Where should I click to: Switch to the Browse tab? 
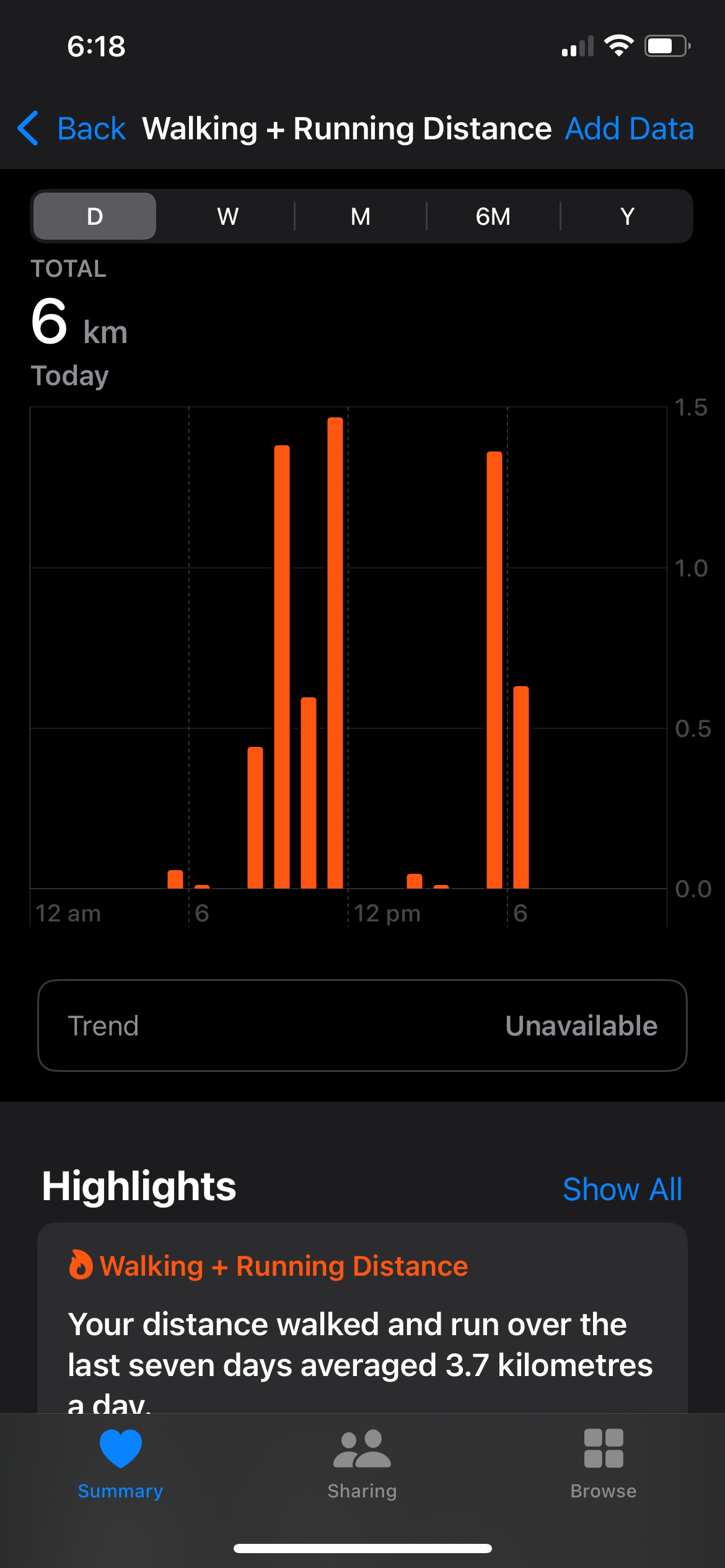604,1464
